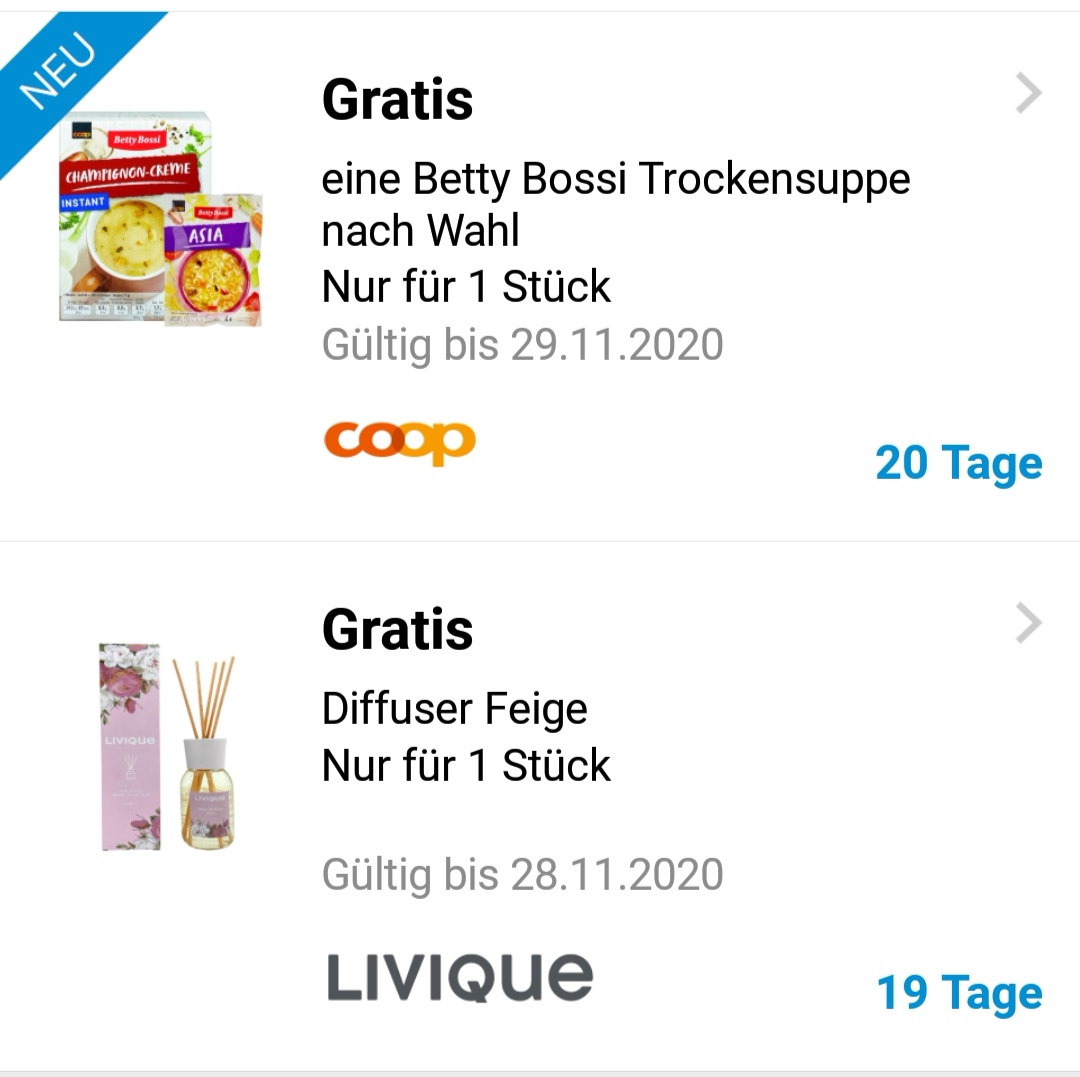Open the Betty Bossi Trockensuppe coupon
This screenshot has width=1080, height=1077.
(615, 205)
